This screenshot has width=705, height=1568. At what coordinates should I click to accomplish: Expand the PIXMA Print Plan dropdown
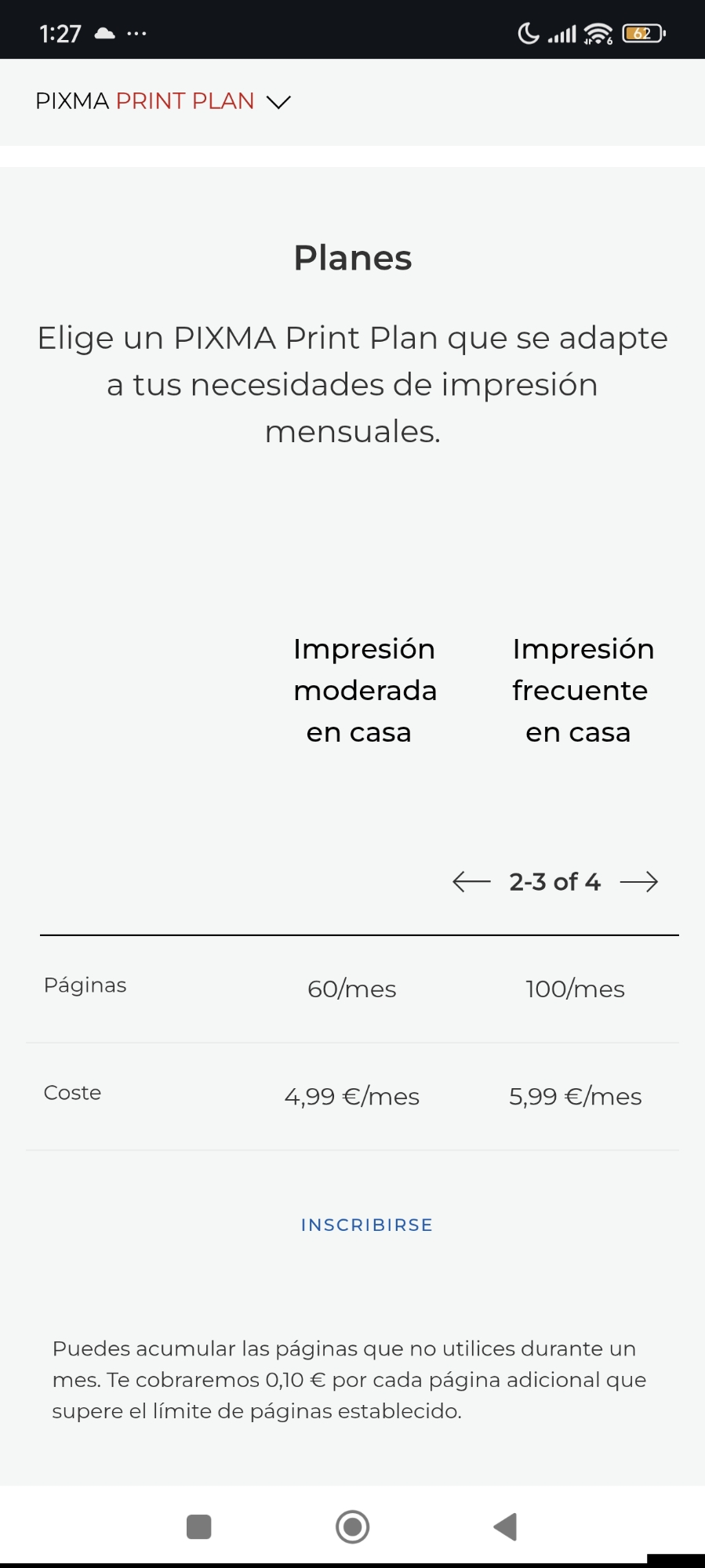pyautogui.click(x=278, y=102)
